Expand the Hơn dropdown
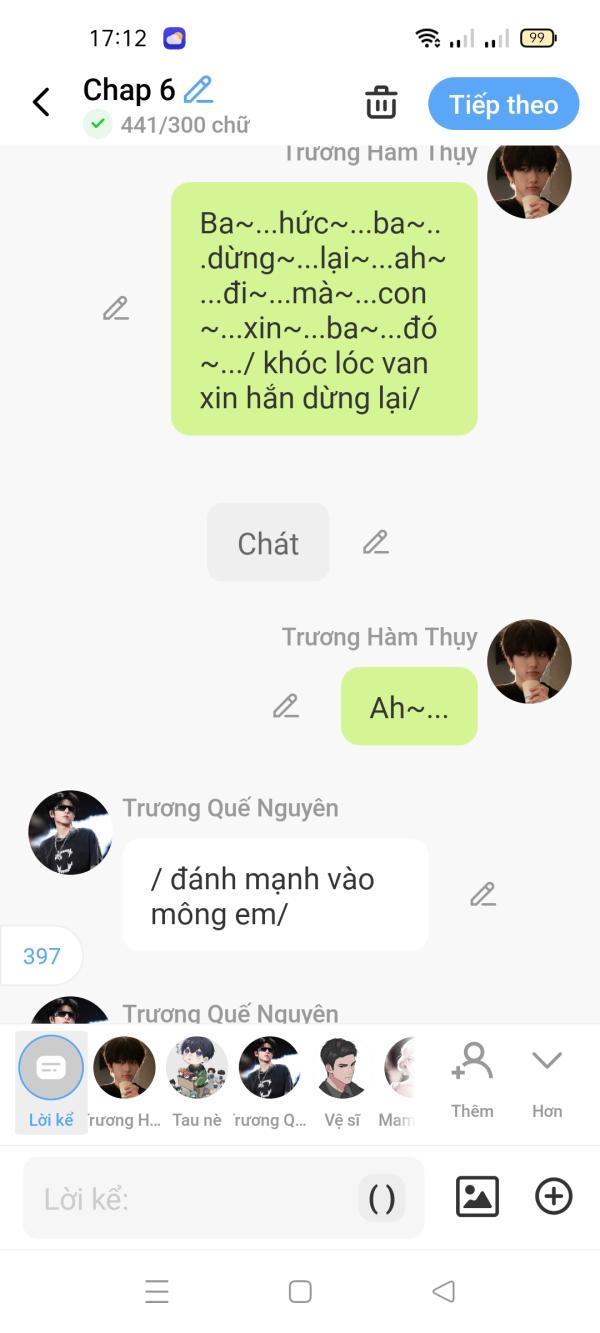The width and height of the screenshot is (600, 1333). [x=547, y=1080]
